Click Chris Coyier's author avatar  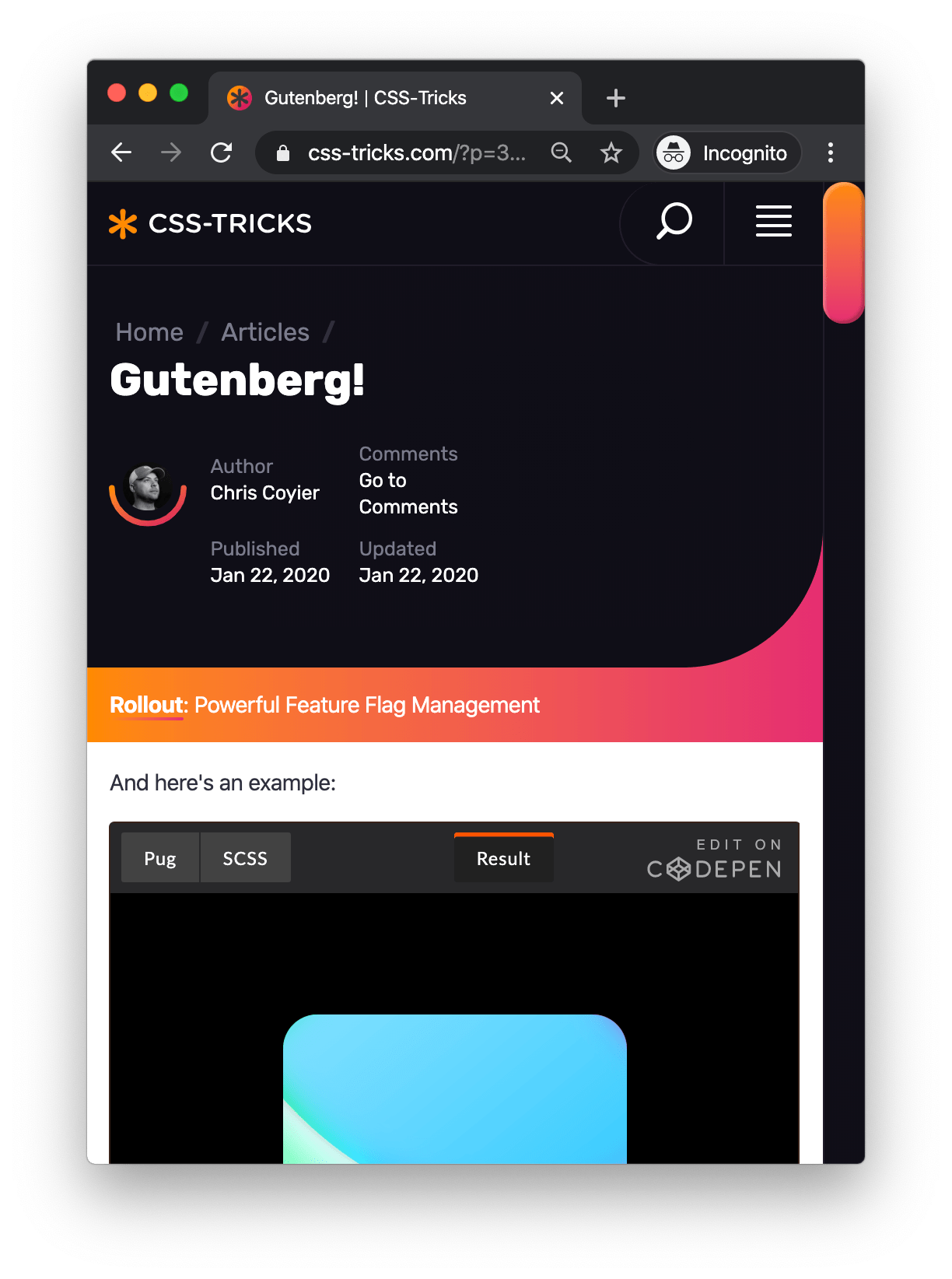(149, 492)
